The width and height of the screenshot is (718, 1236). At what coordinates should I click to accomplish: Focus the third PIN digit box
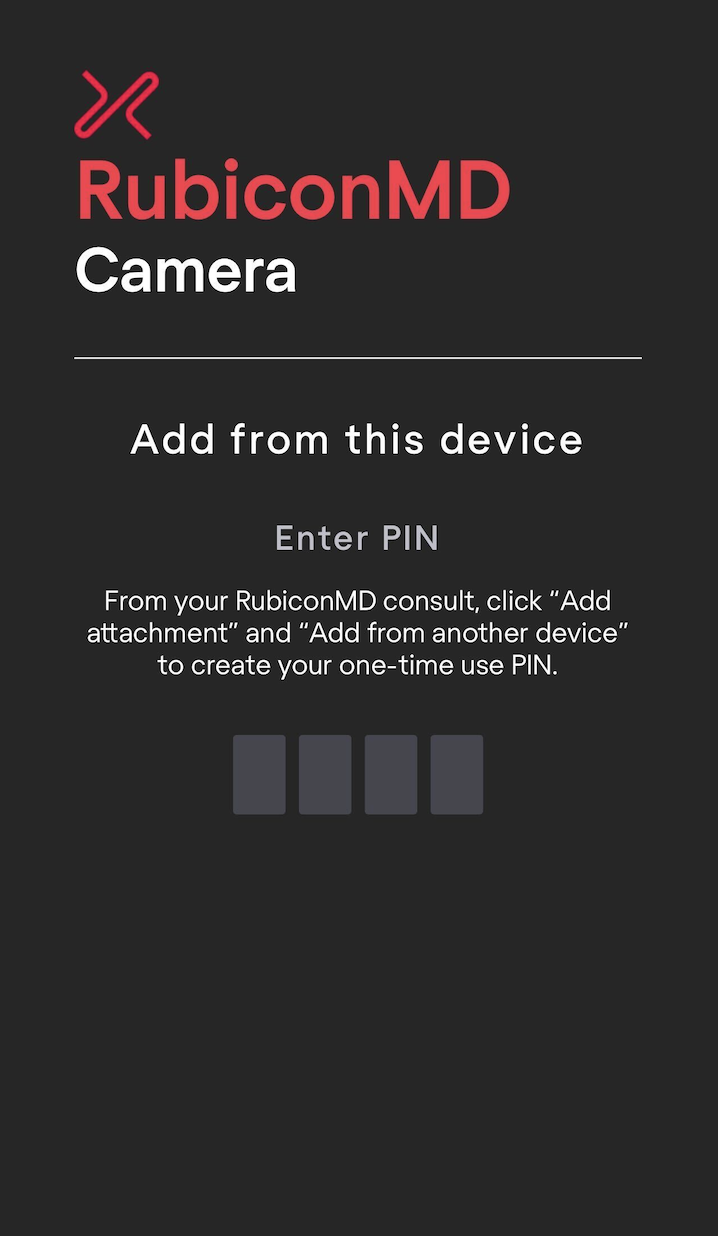coord(391,775)
